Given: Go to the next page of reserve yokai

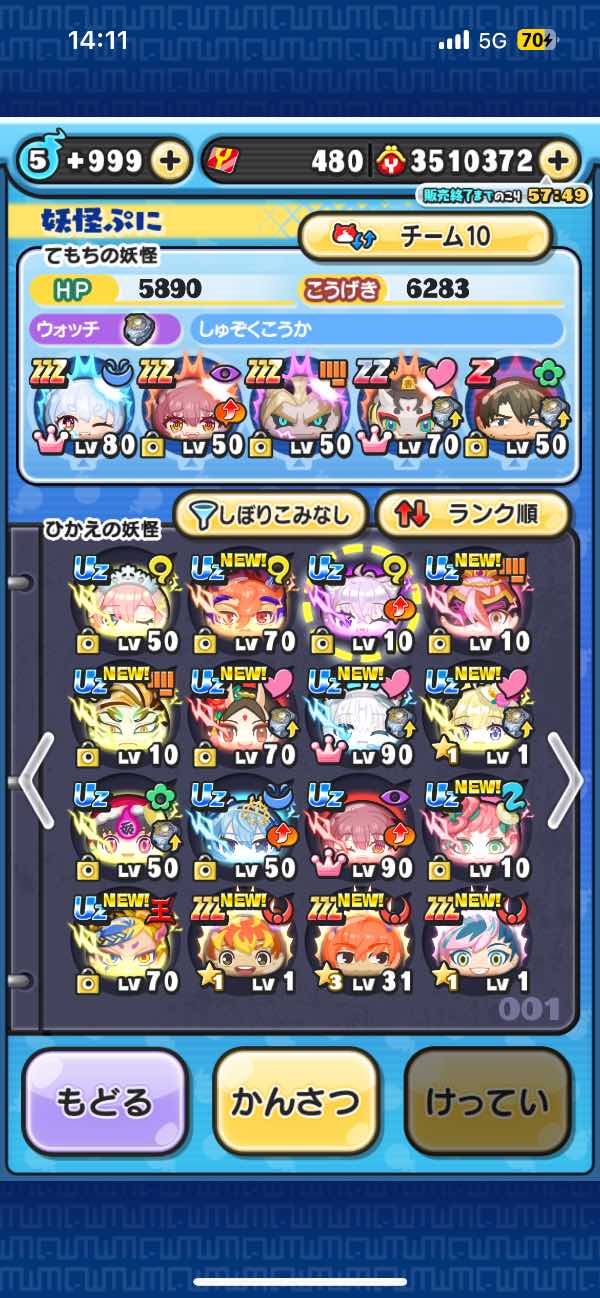Looking at the screenshot, I should (565, 781).
